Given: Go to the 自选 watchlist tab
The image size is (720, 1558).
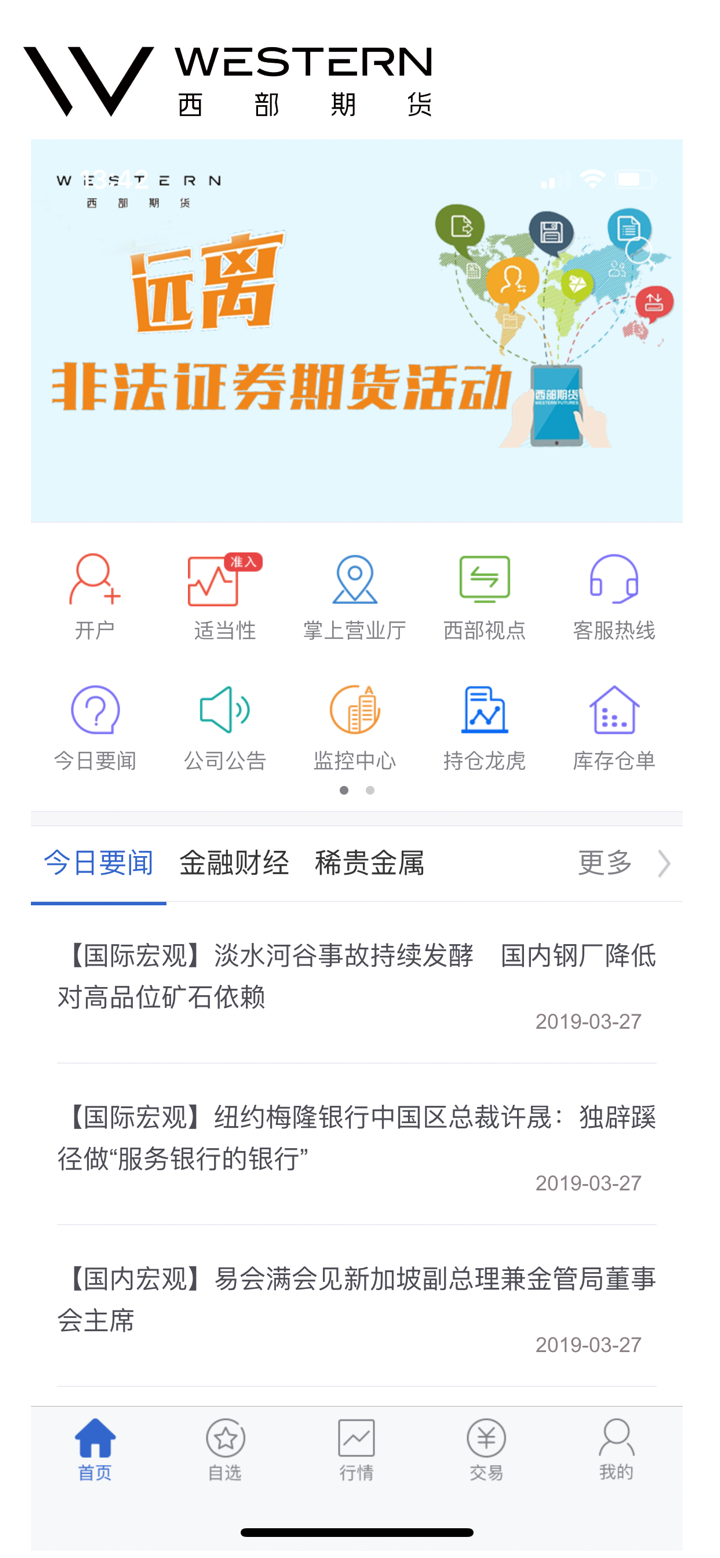Looking at the screenshot, I should [225, 1450].
